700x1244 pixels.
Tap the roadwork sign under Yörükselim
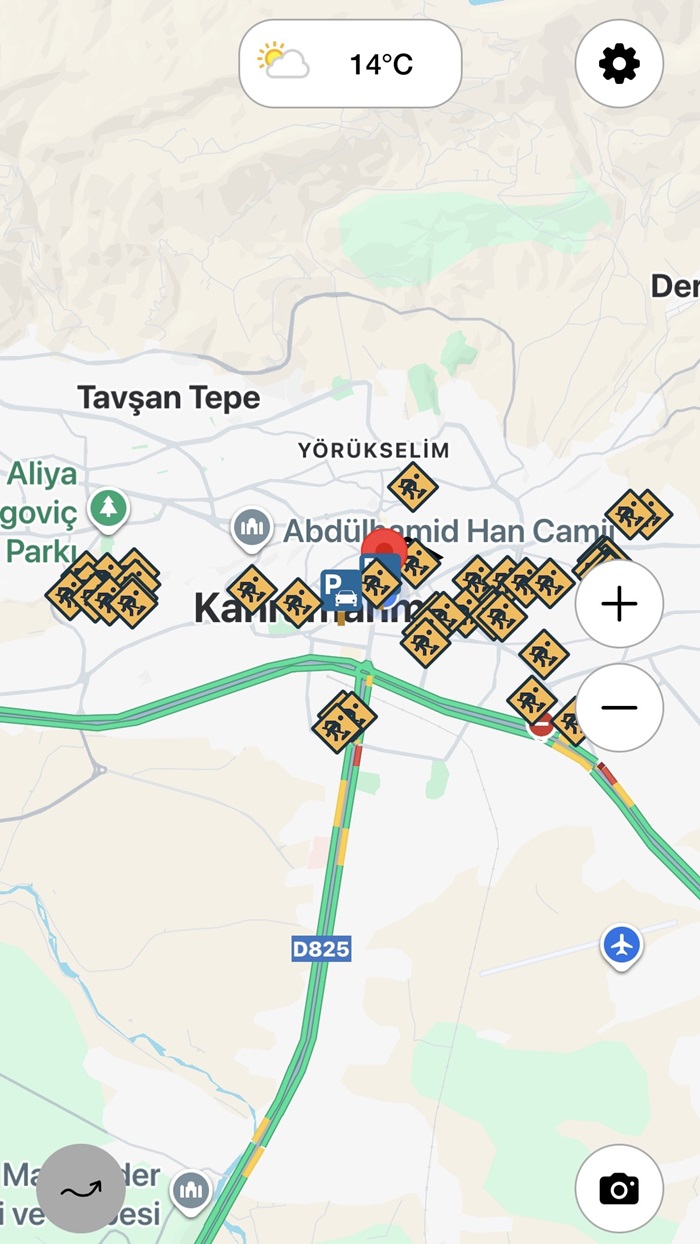(x=413, y=487)
